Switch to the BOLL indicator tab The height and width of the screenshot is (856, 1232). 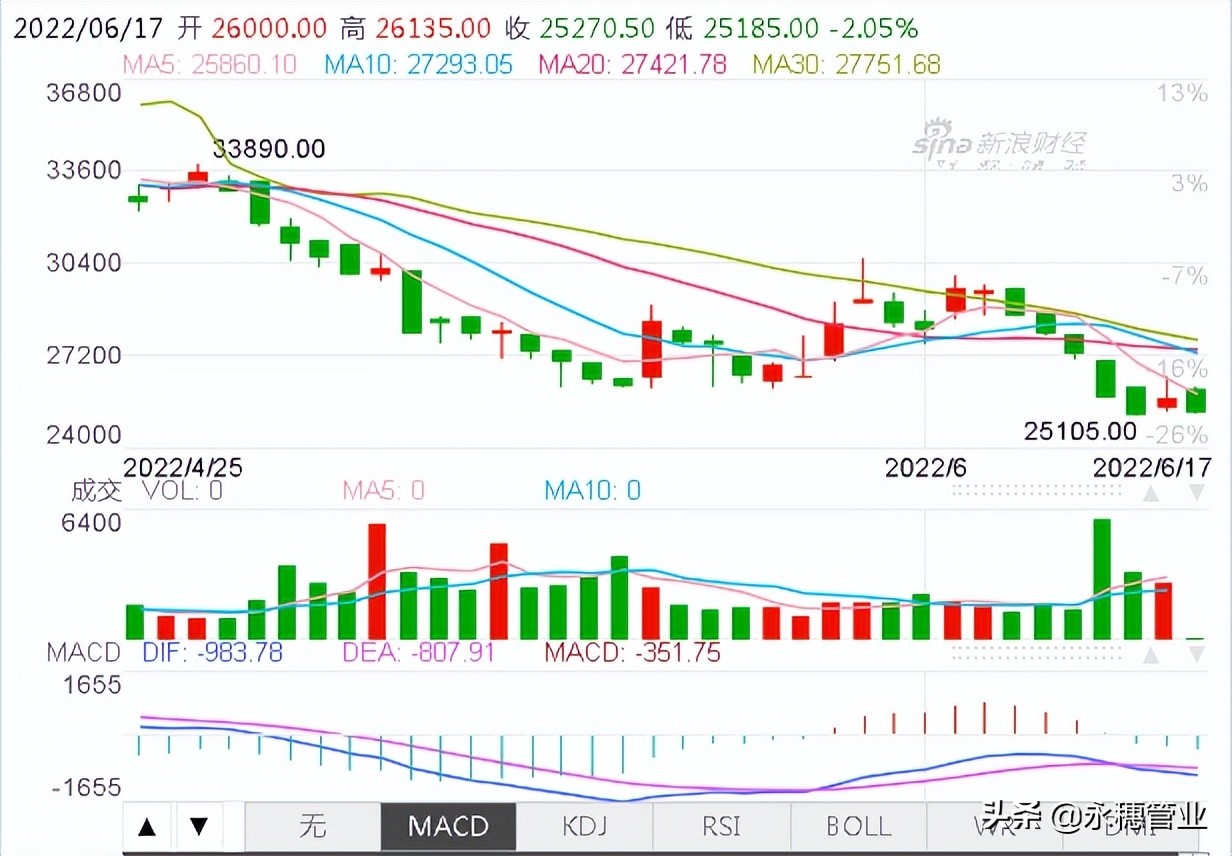(x=858, y=827)
